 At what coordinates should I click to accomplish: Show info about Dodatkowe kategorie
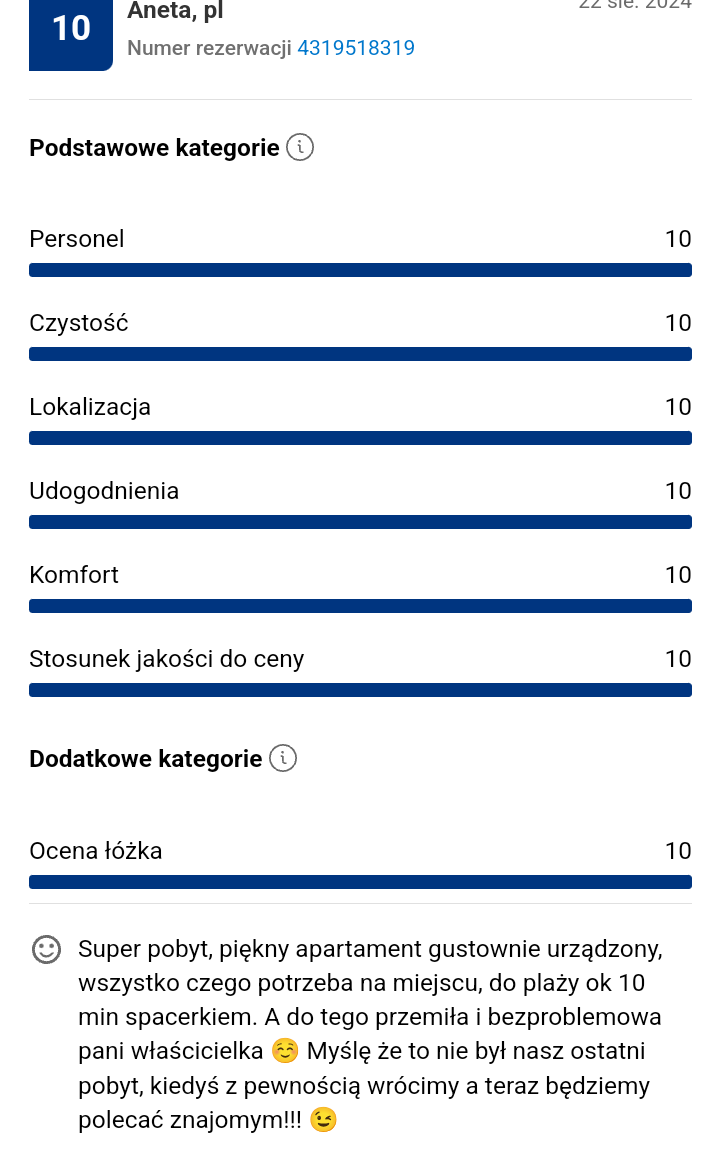coord(283,759)
